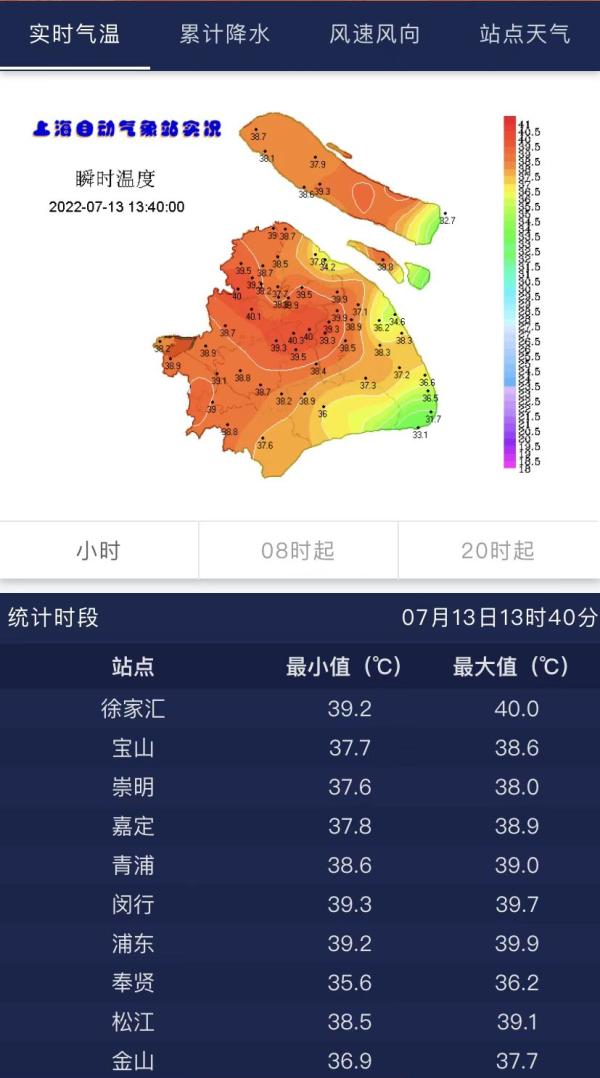Show the 实时气温 tab
The height and width of the screenshot is (1078, 600).
(75, 34)
